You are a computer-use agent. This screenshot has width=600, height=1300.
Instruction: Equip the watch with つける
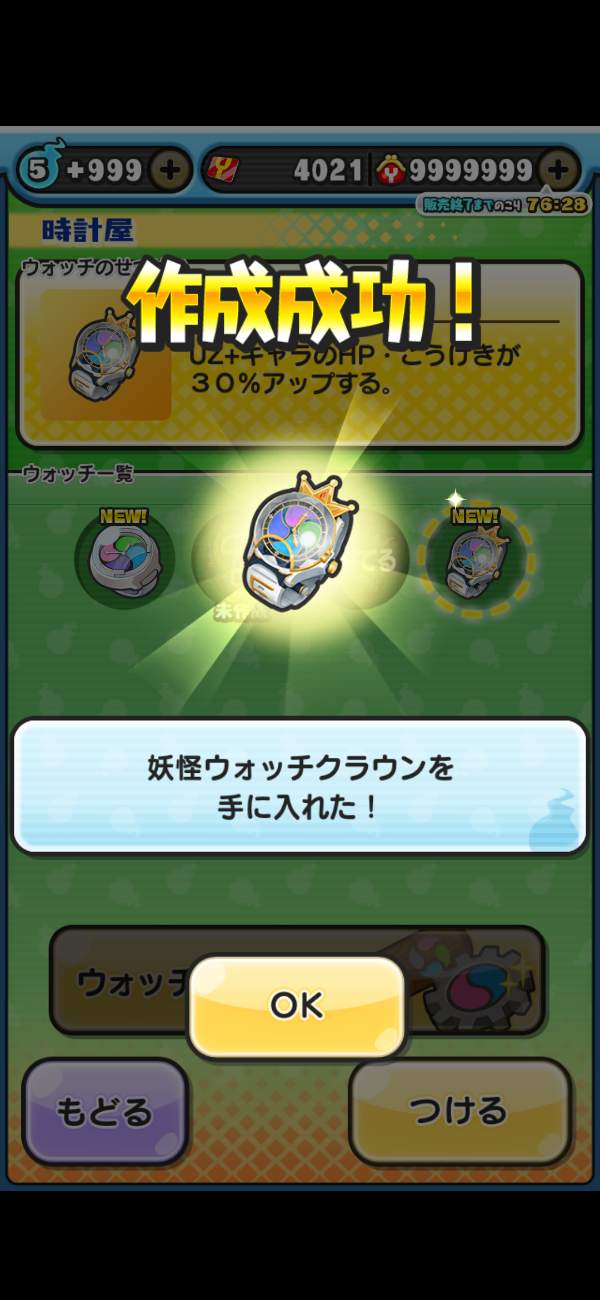point(460,1110)
